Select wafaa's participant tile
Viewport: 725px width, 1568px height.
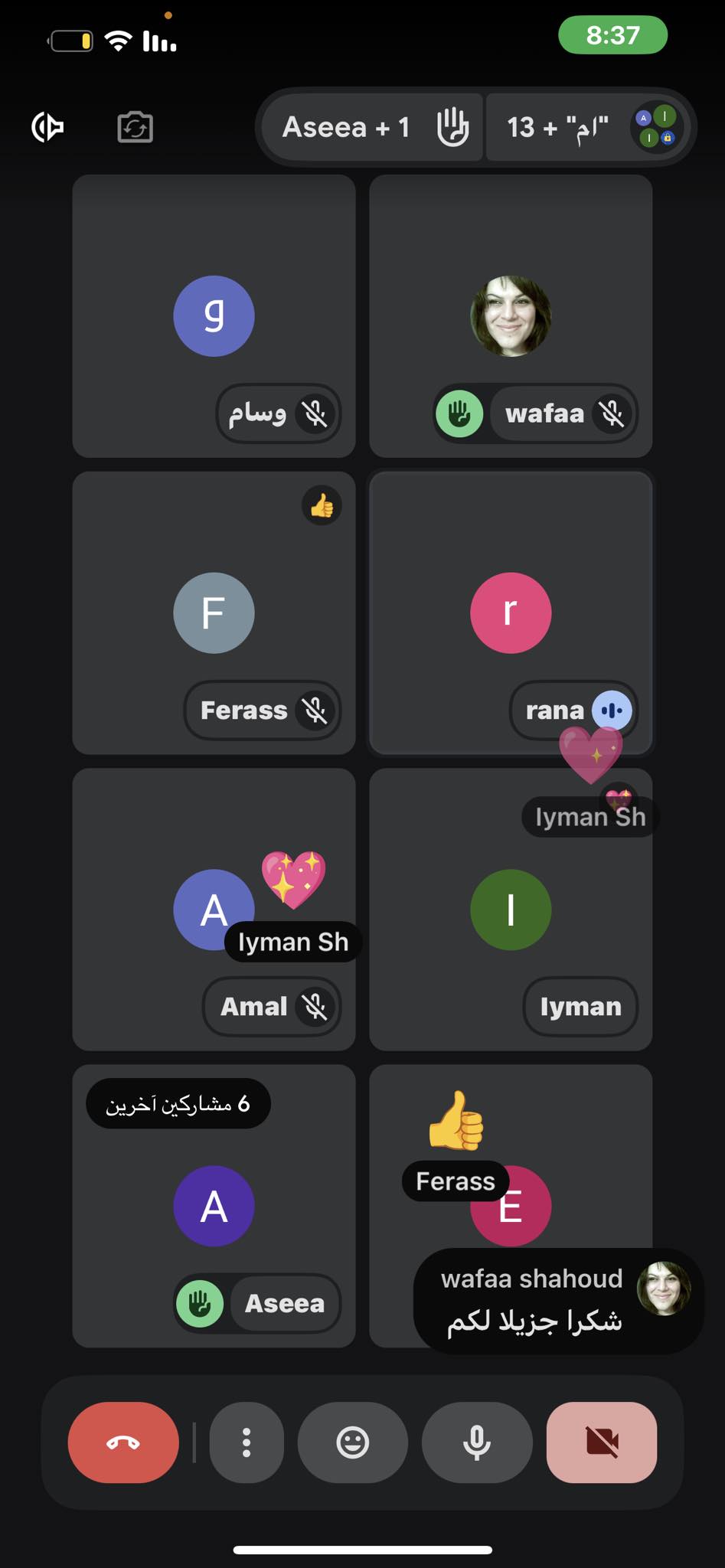[511, 315]
